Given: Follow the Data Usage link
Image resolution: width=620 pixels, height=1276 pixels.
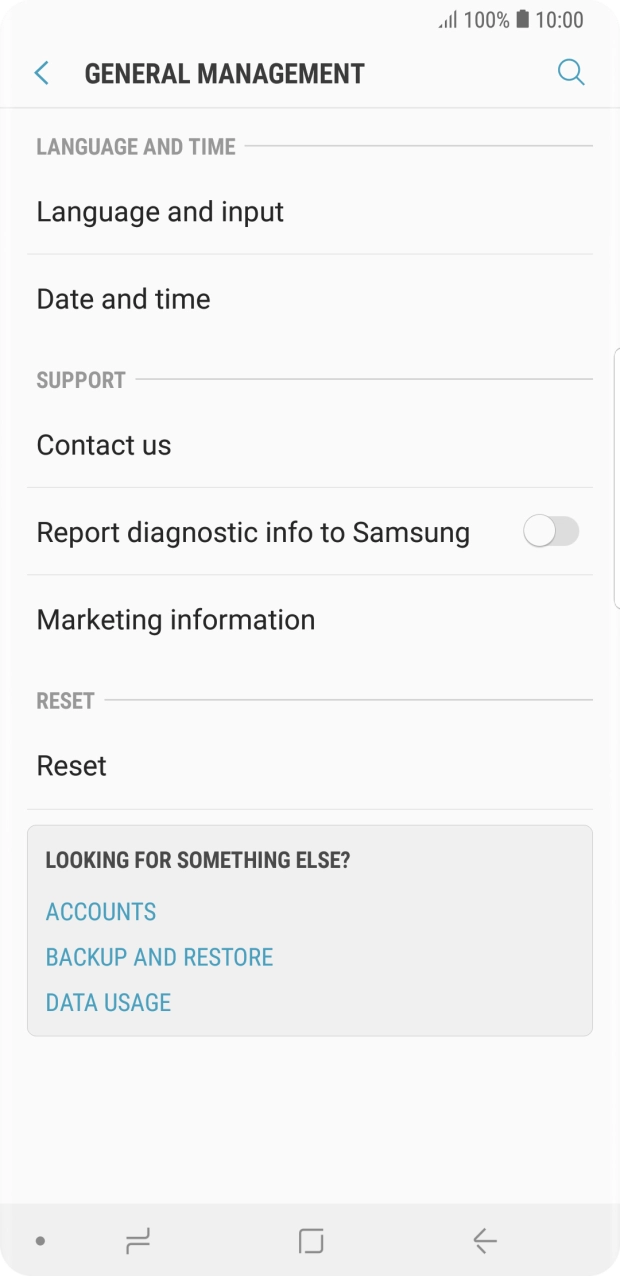Looking at the screenshot, I should pos(108,1002).
